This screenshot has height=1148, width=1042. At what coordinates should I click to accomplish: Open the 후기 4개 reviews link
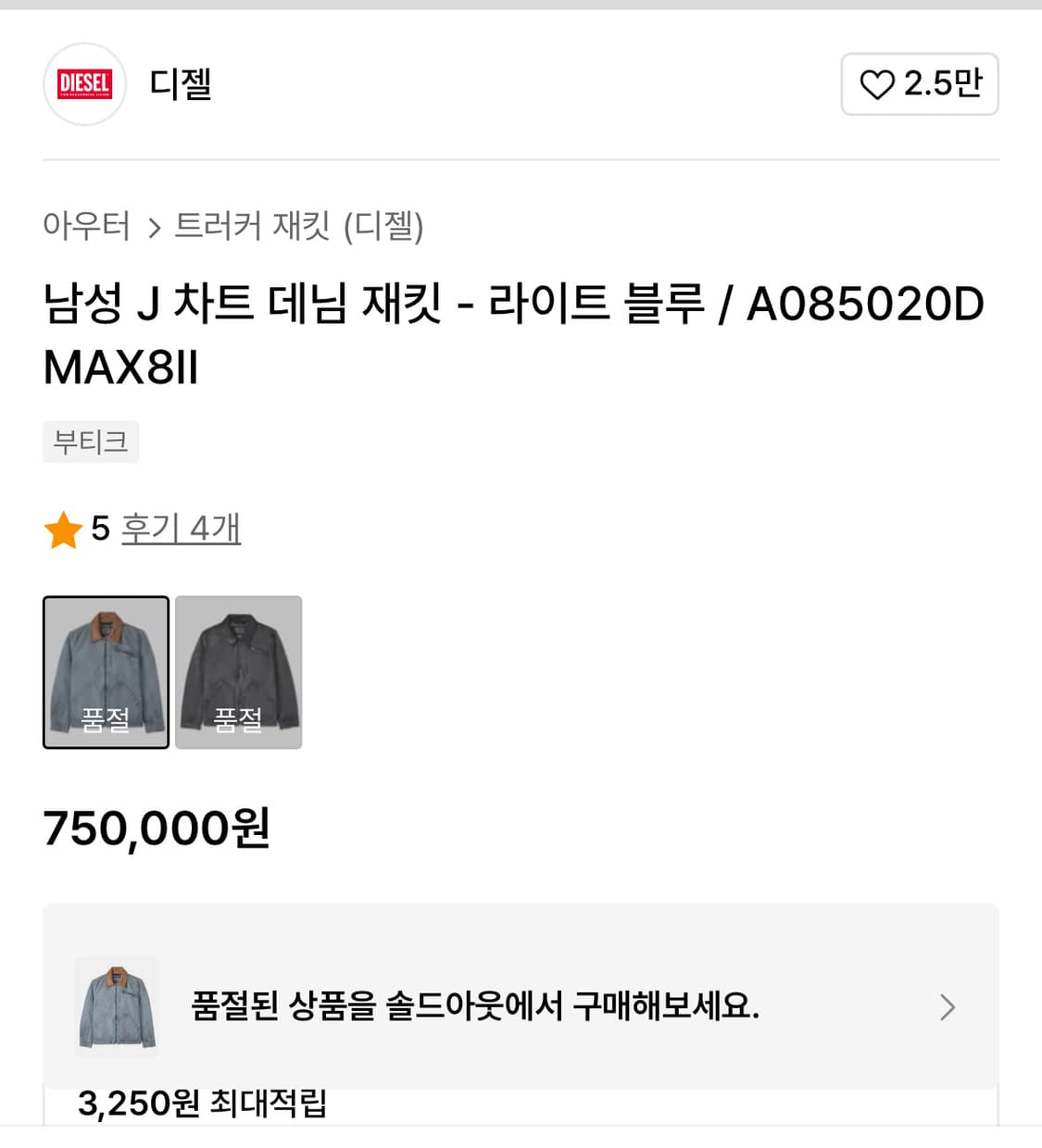[x=182, y=529]
